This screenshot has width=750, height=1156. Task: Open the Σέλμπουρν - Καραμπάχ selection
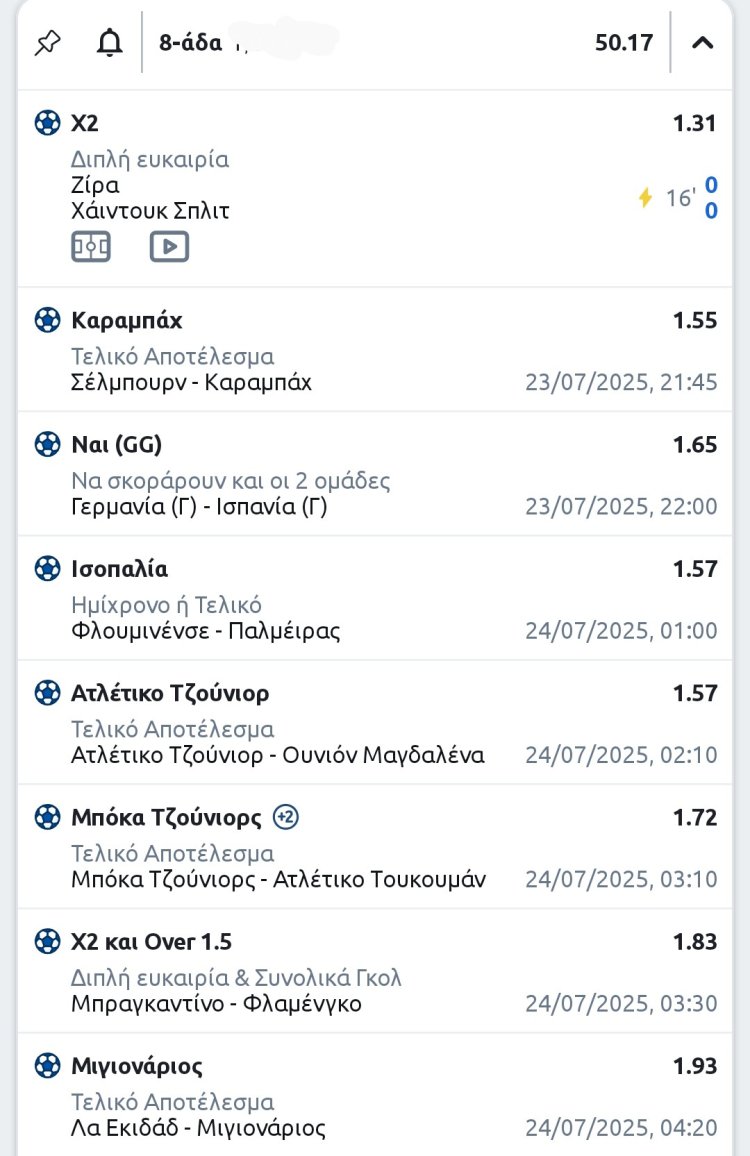pyautogui.click(x=374, y=350)
